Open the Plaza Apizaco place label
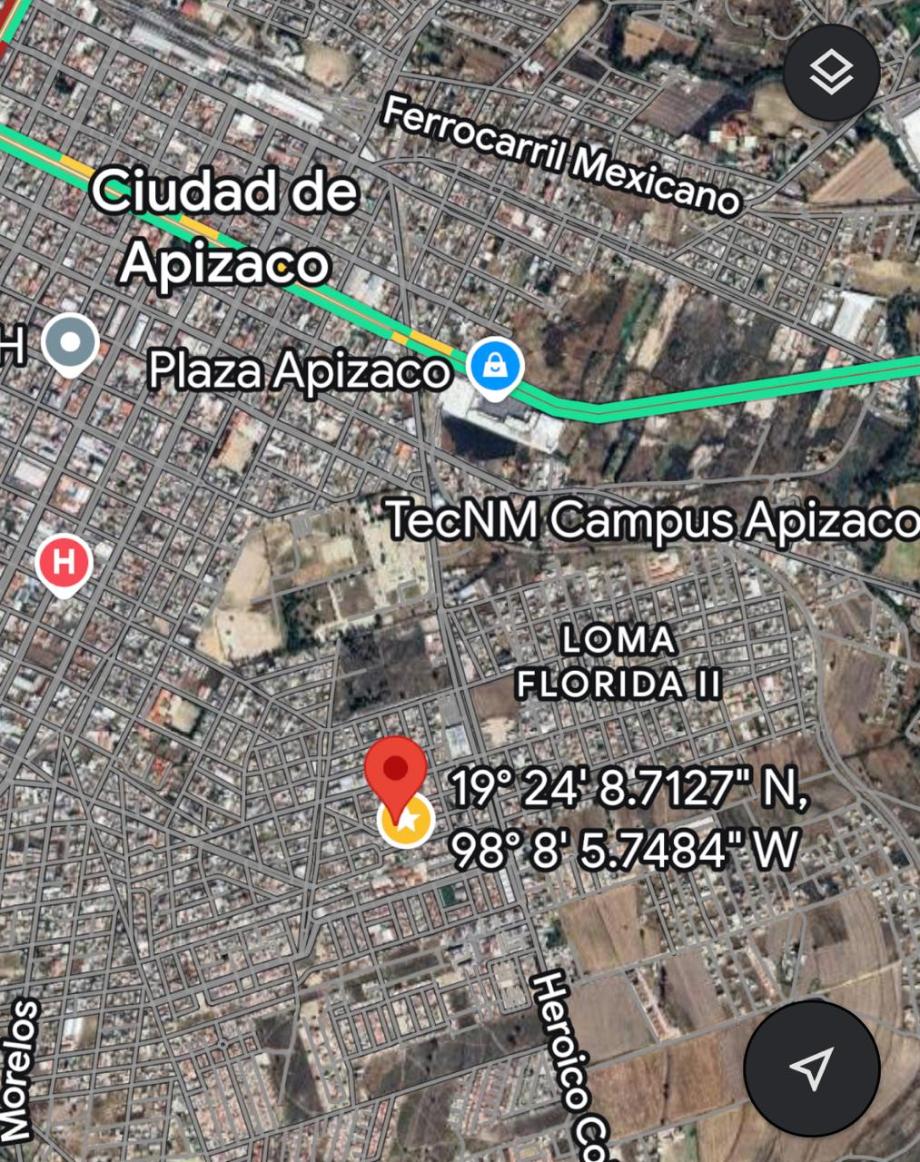 [300, 369]
